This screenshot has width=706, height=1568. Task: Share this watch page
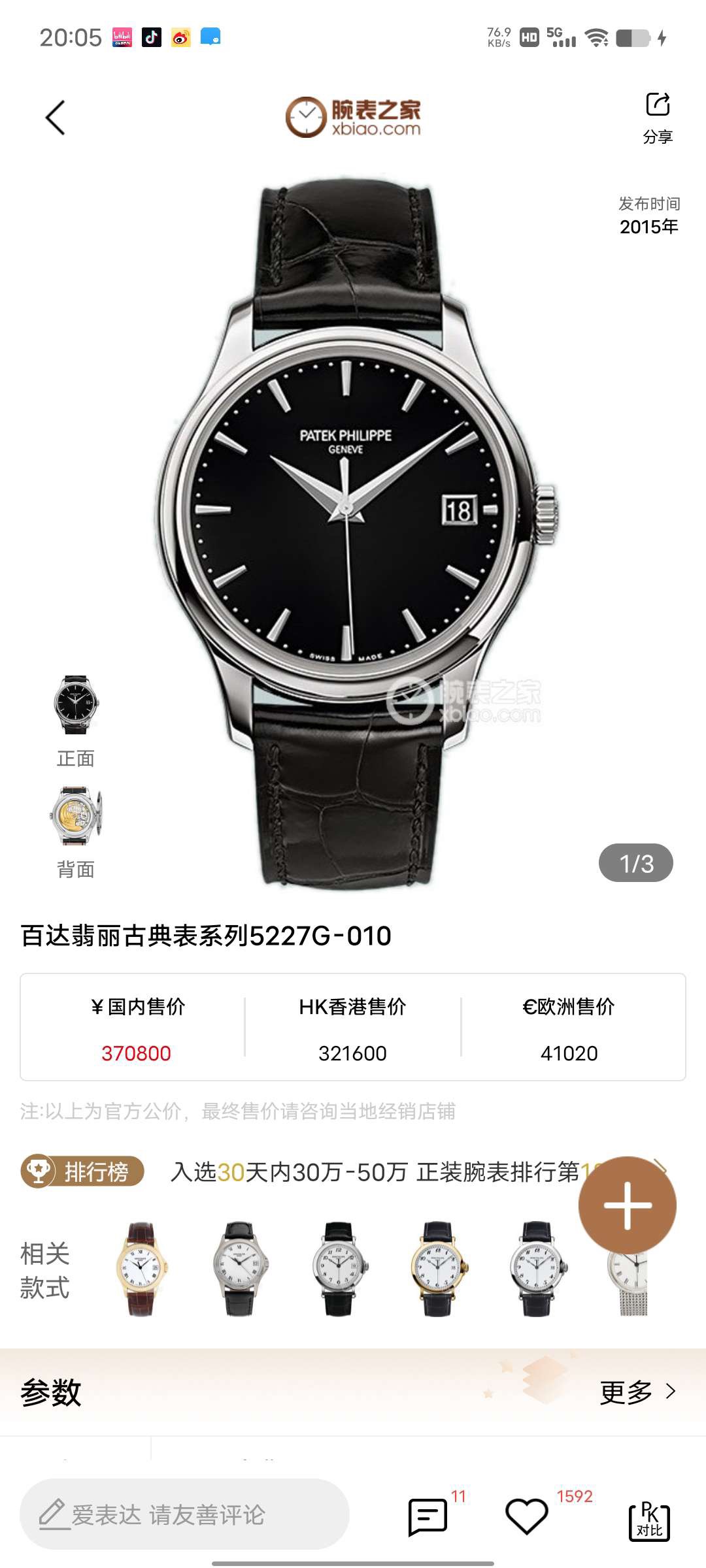click(x=658, y=116)
